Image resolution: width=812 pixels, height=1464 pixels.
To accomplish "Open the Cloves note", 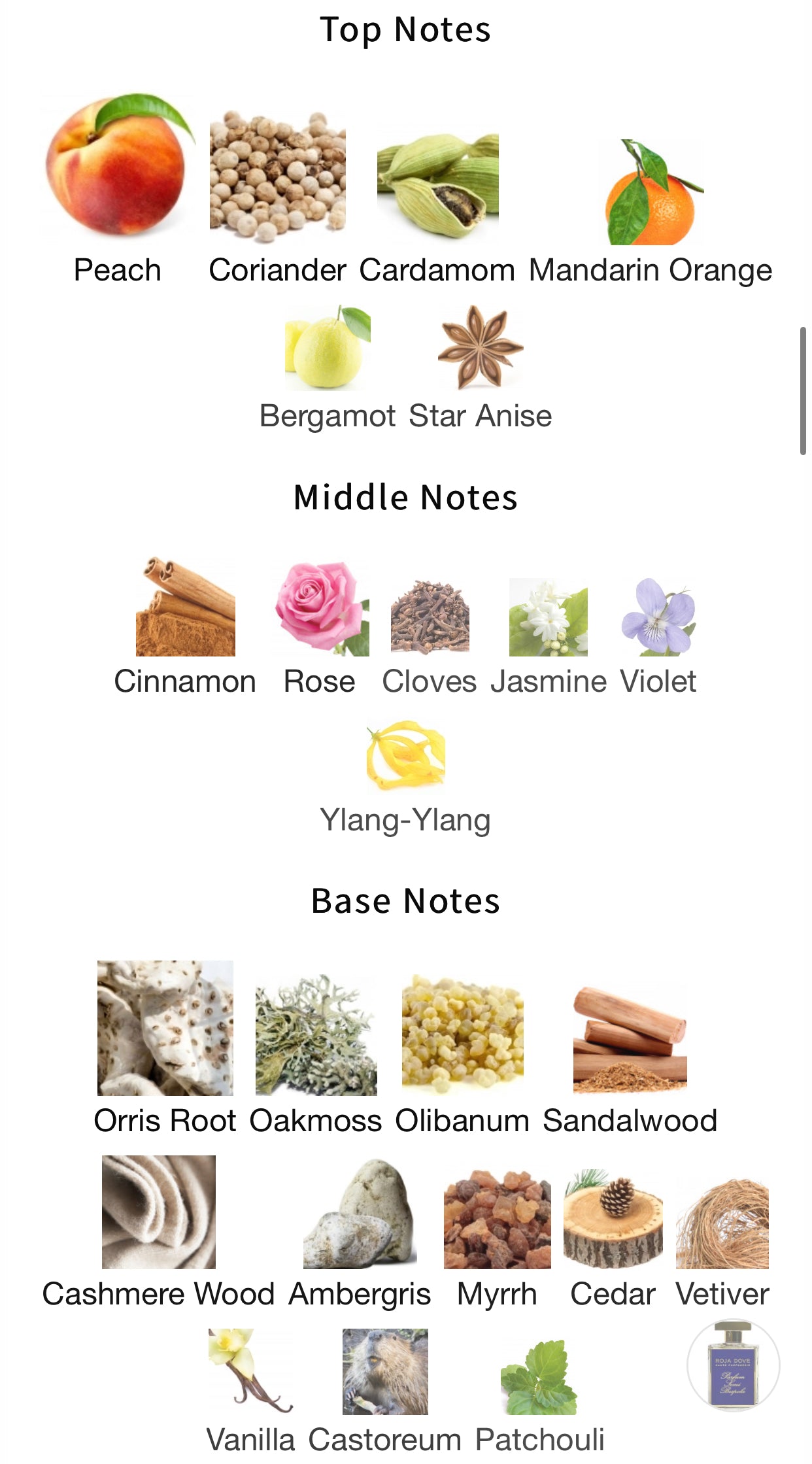I will click(430, 617).
